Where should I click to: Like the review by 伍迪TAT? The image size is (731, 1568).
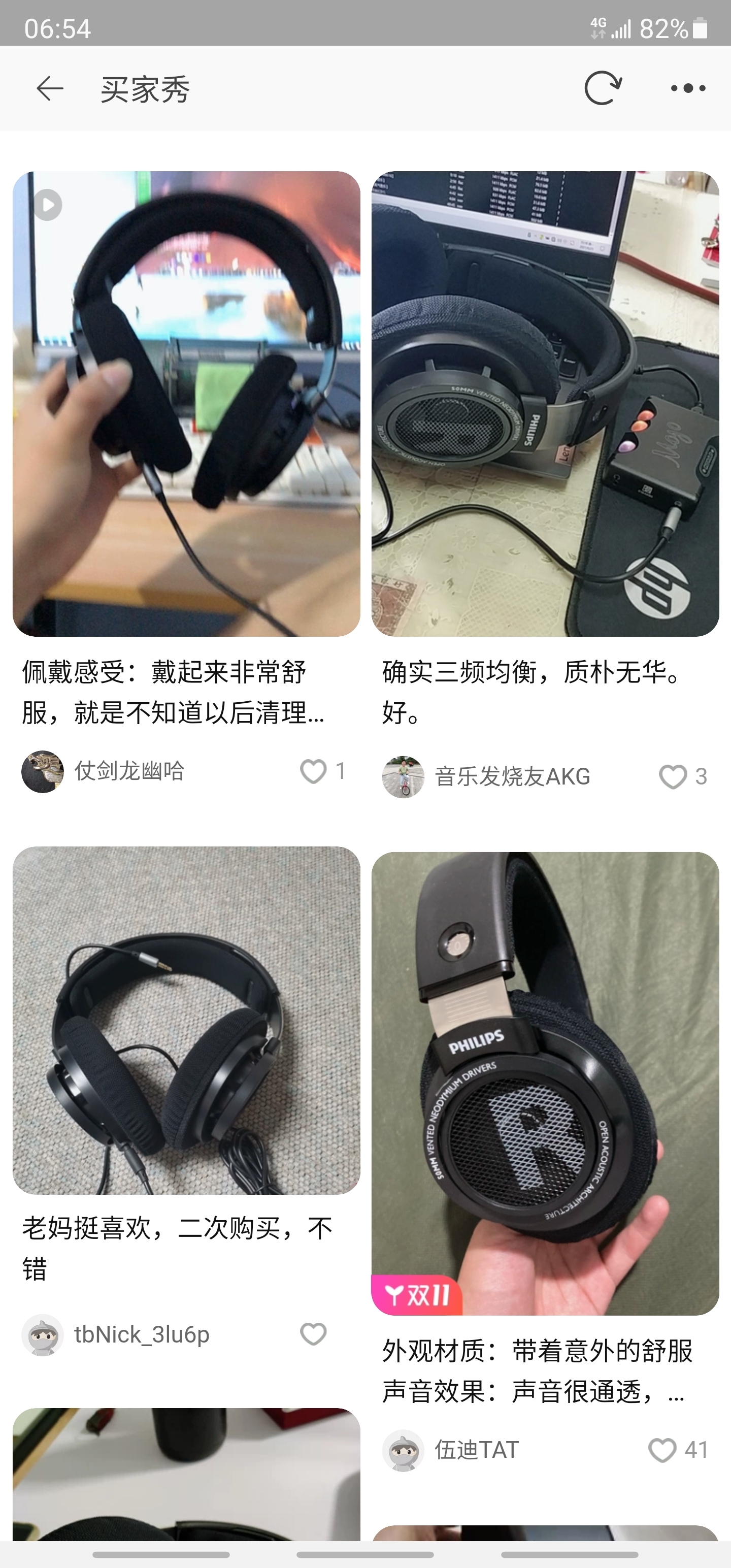pos(662,1450)
